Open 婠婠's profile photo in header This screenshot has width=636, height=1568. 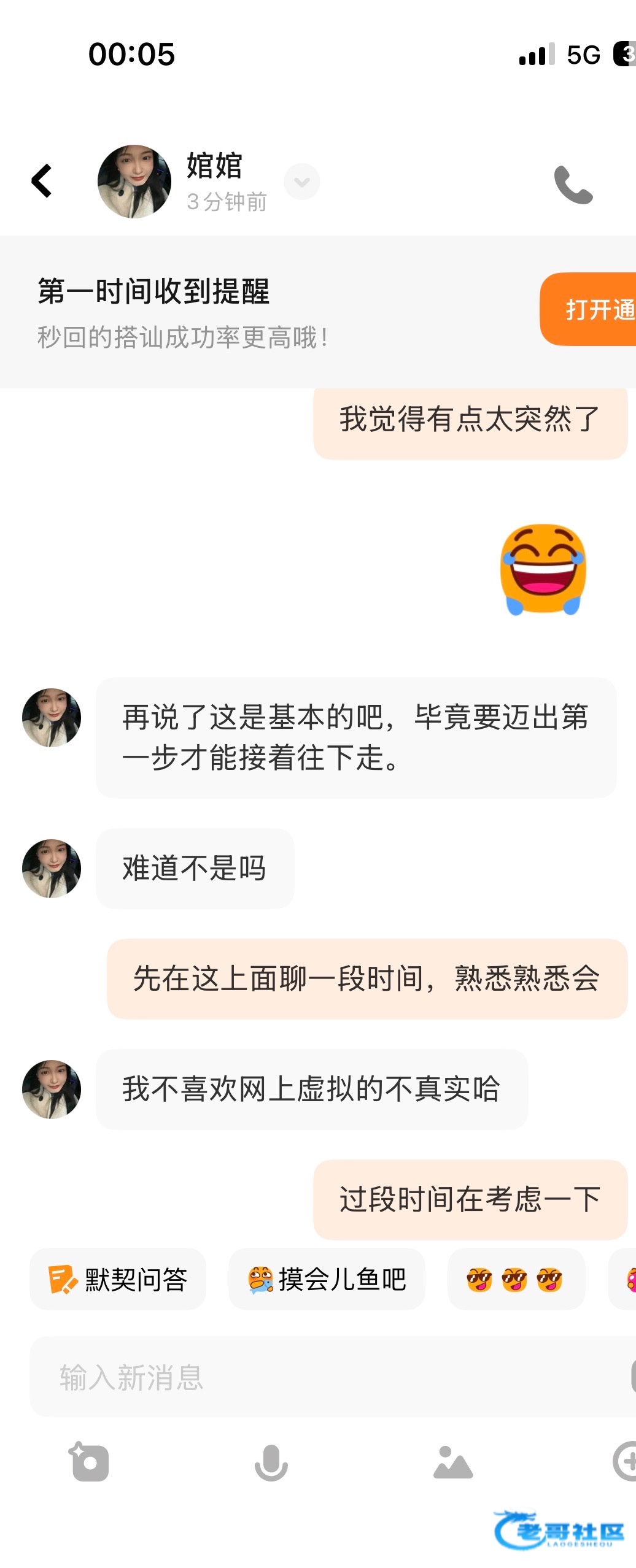point(134,182)
